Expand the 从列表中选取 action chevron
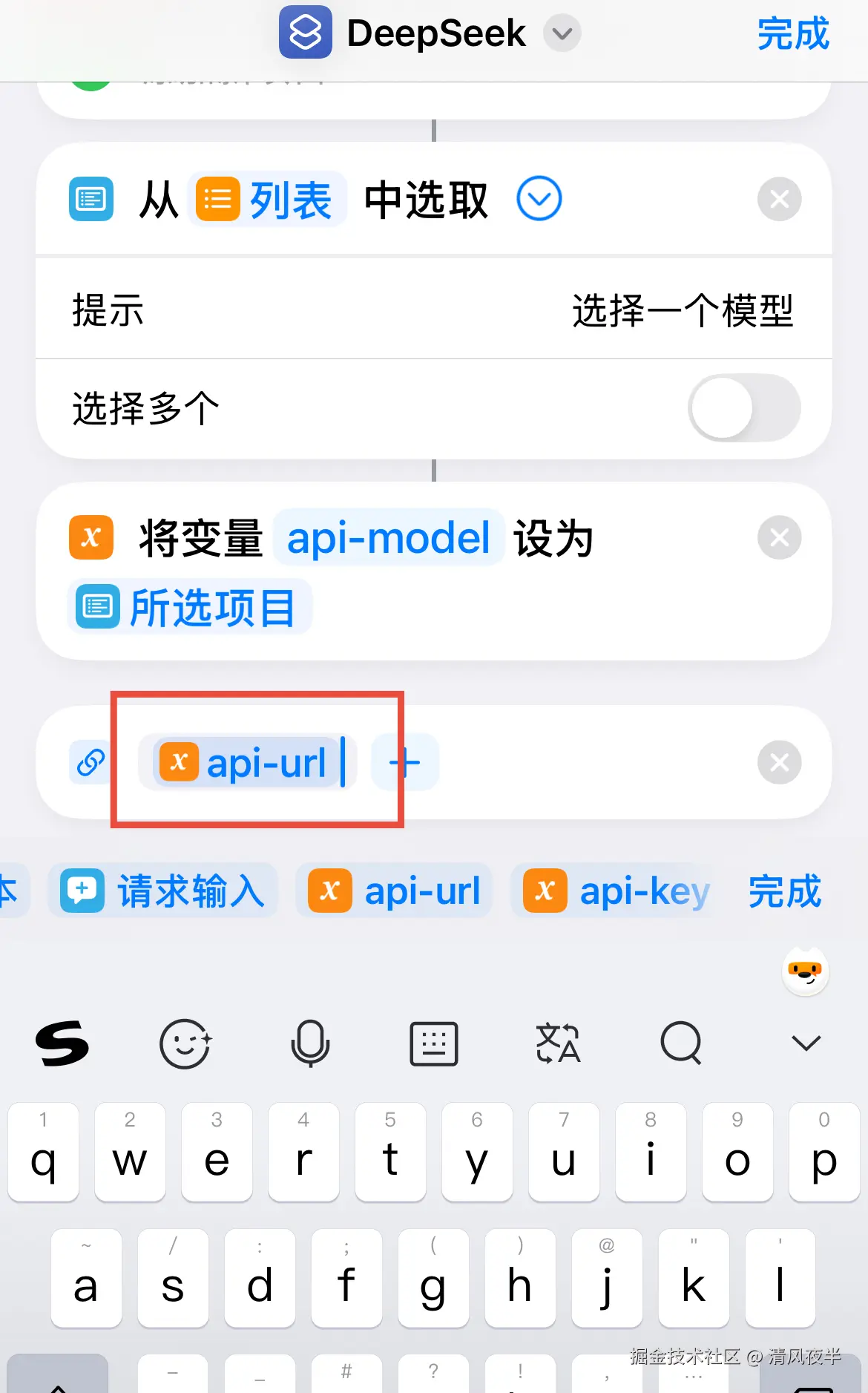 [539, 199]
